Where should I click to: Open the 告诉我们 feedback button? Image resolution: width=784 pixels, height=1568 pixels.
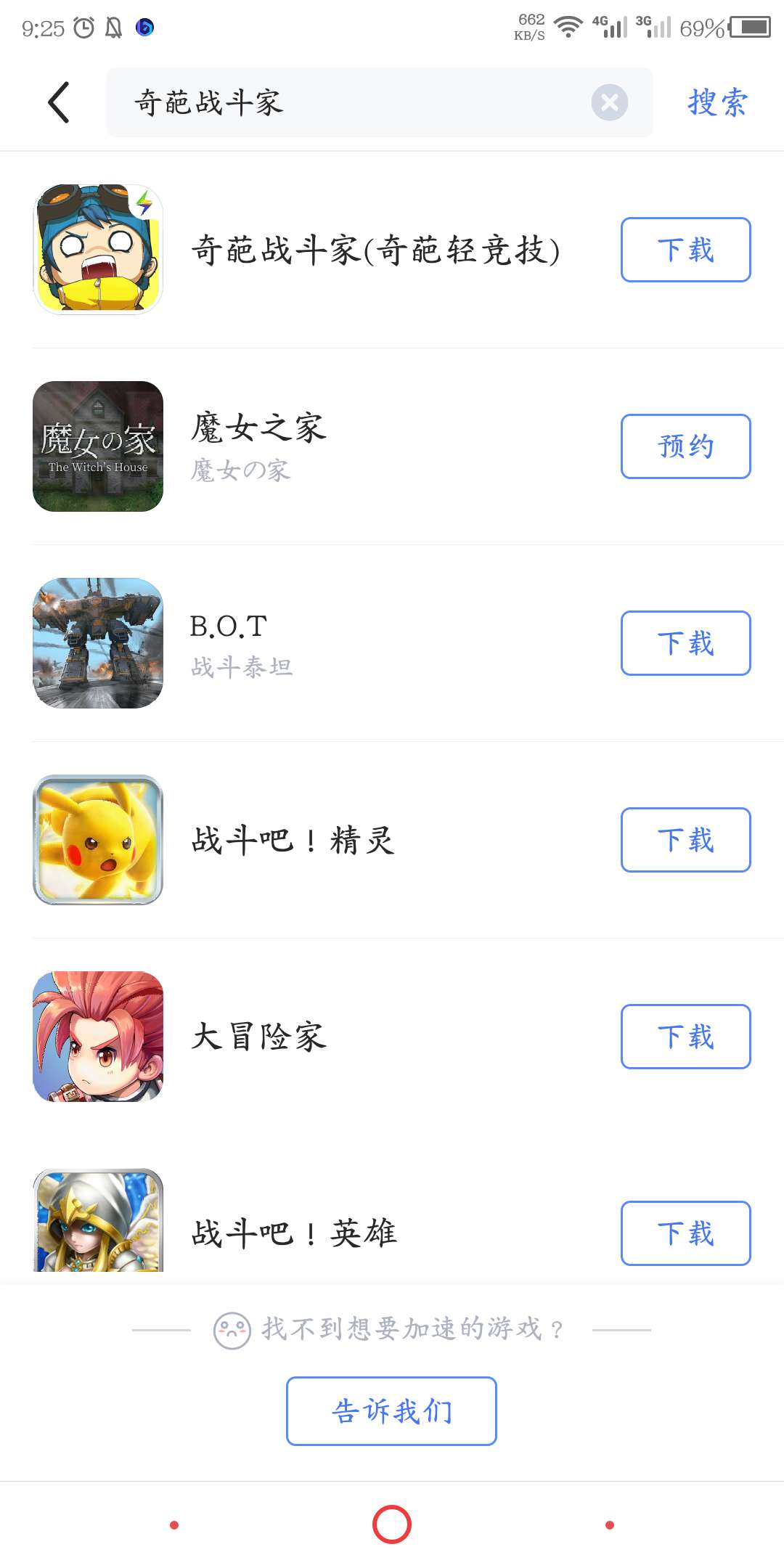pyautogui.click(x=391, y=1410)
